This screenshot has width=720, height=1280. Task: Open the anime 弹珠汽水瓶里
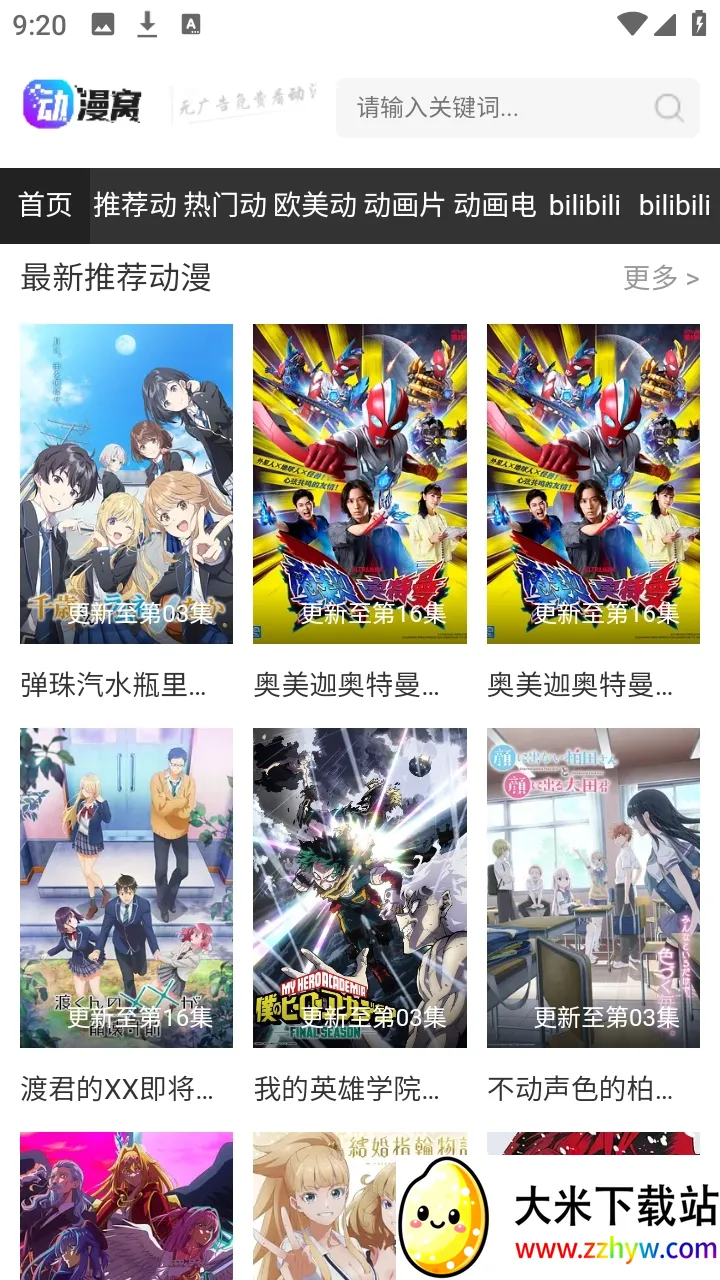click(x=126, y=484)
